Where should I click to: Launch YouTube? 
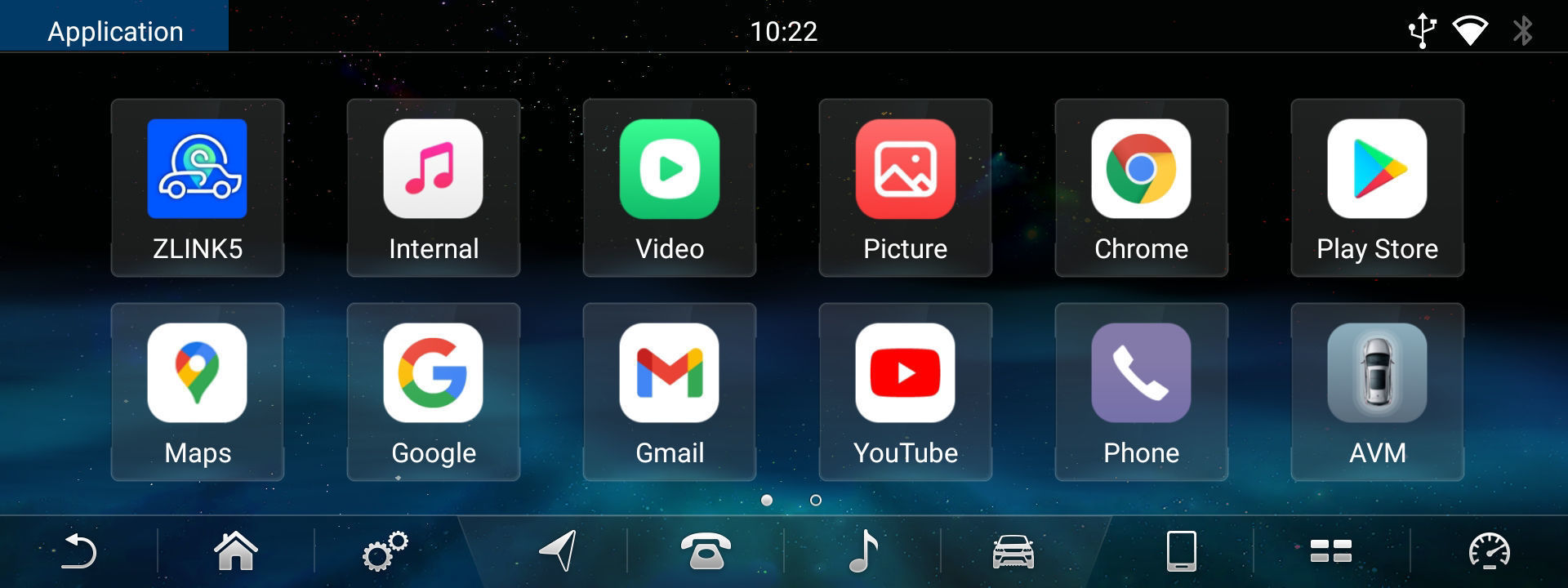coord(905,391)
